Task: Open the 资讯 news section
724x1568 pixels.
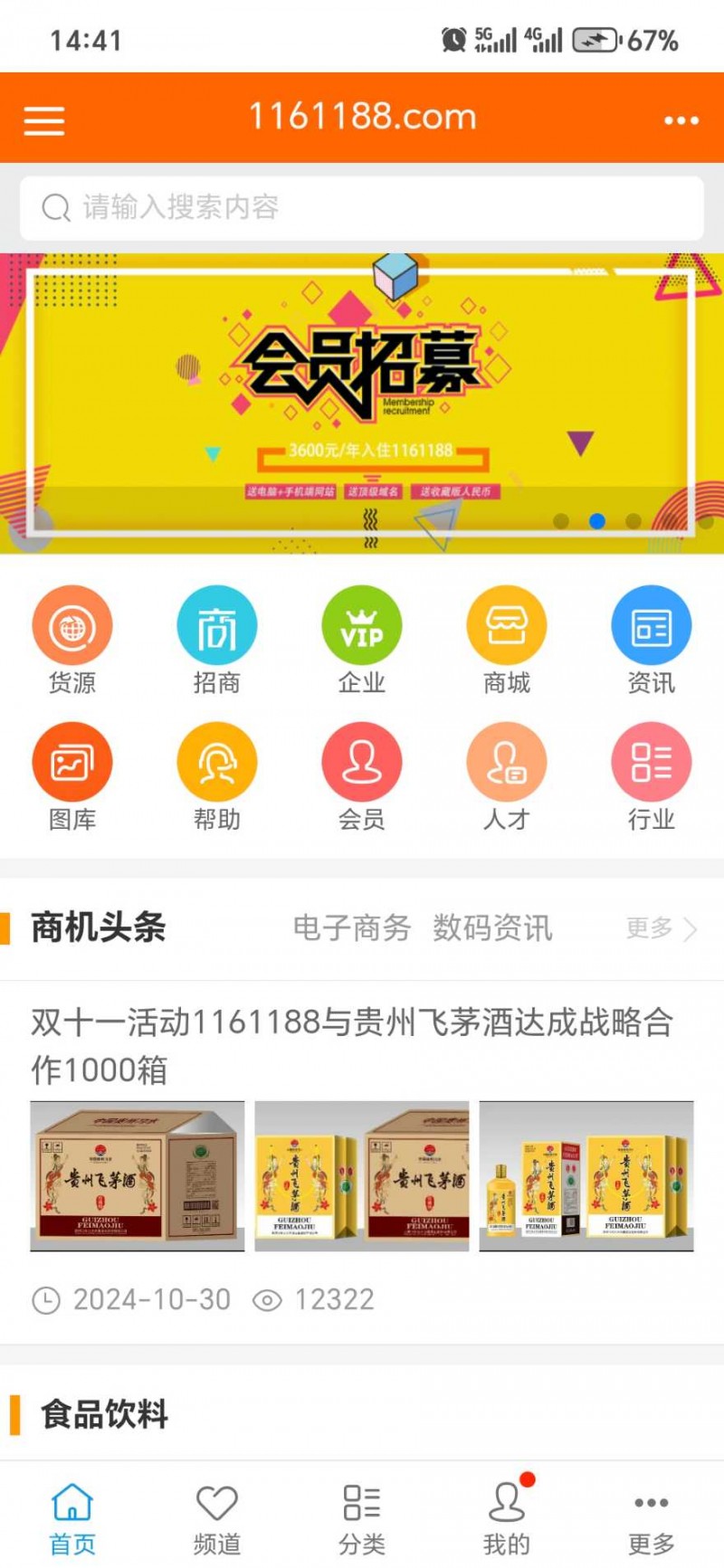Action: [651, 640]
